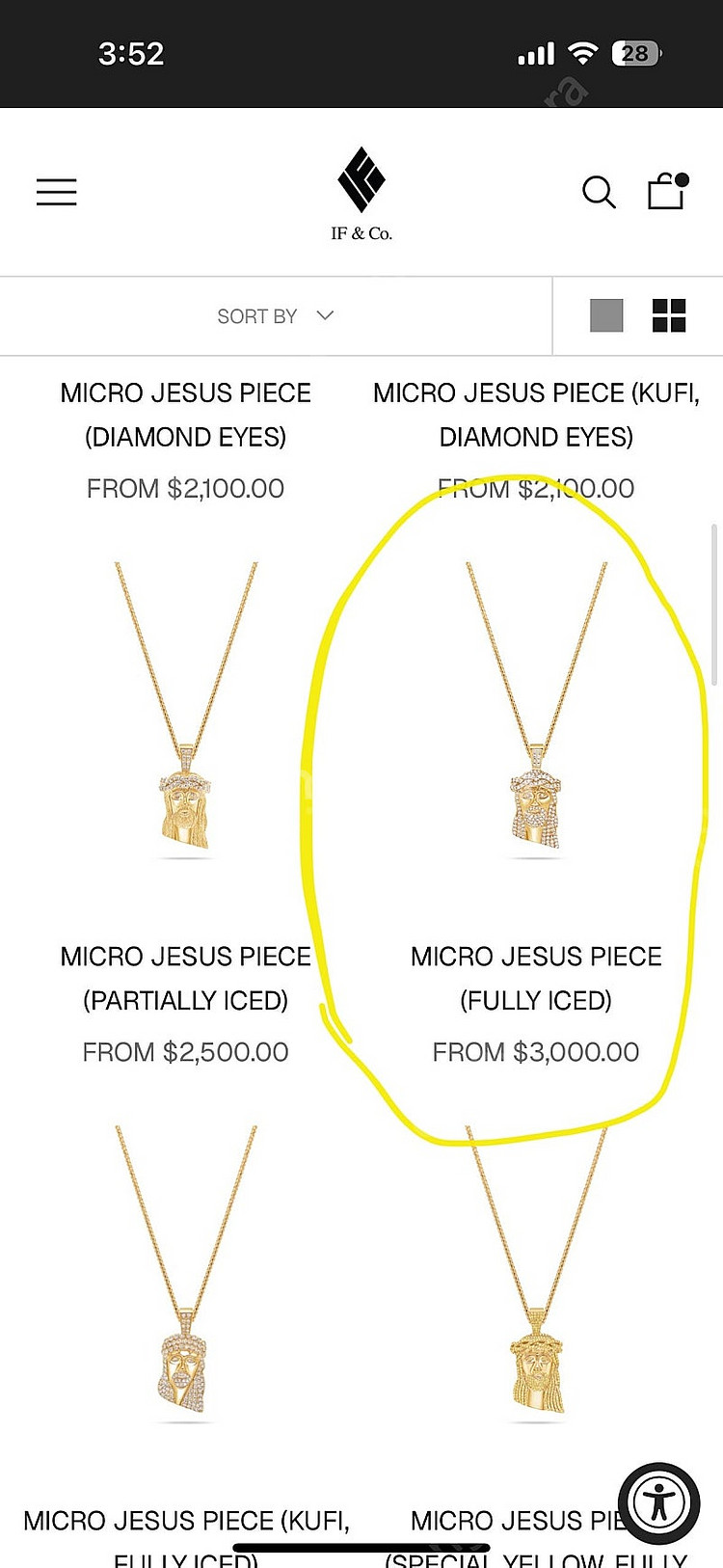Screen dimensions: 723x1568
Task: Open the Micro Jesus Piece (Kufi, Diamond Eyes) link
Action: (x=536, y=415)
